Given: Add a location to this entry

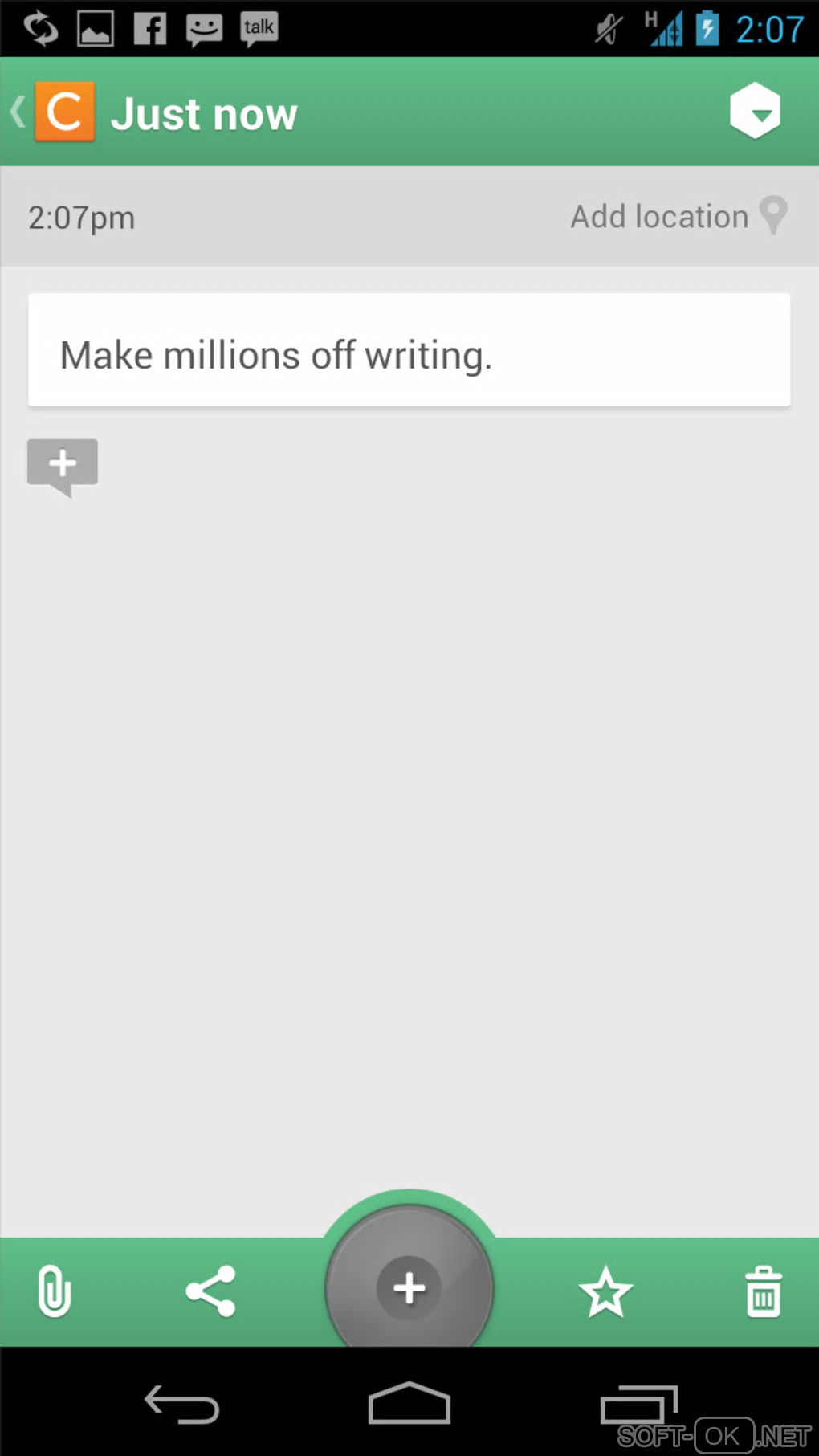Looking at the screenshot, I should (678, 217).
